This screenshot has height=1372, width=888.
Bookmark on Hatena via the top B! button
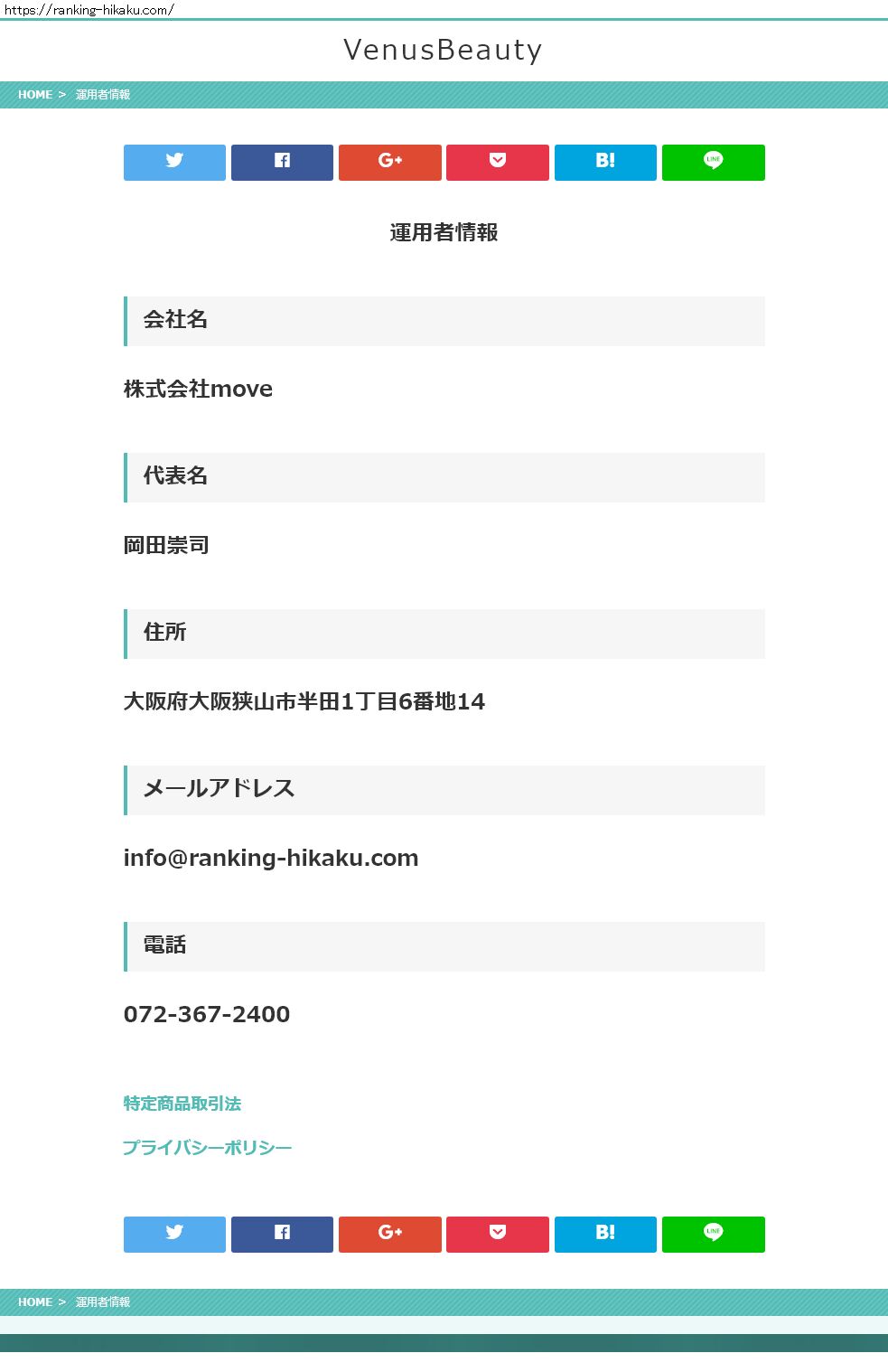[x=605, y=163]
